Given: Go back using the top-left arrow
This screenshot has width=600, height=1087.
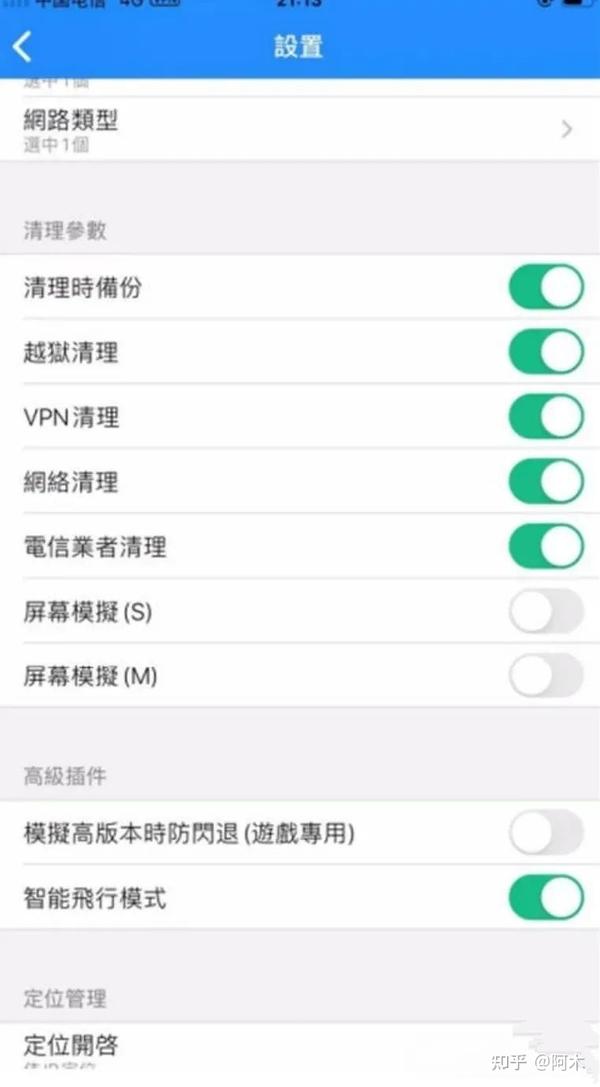Looking at the screenshot, I should [23, 46].
